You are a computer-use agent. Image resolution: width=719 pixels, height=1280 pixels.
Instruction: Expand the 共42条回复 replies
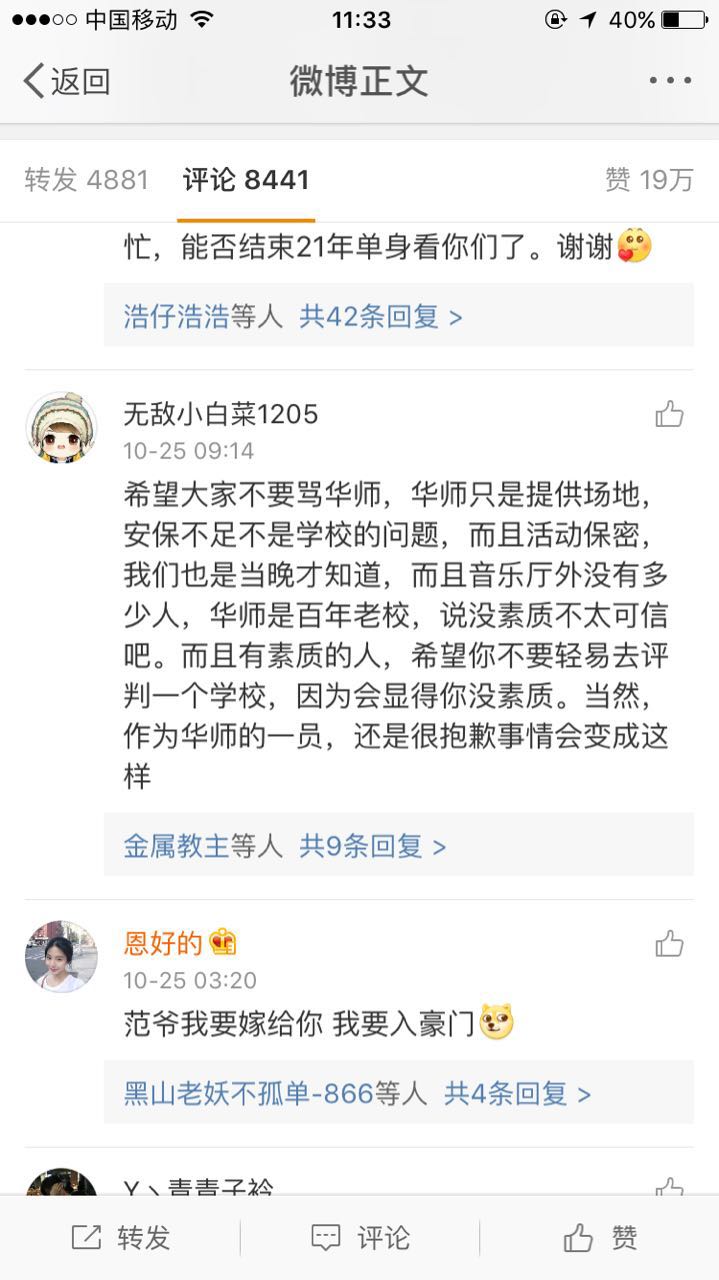point(381,317)
